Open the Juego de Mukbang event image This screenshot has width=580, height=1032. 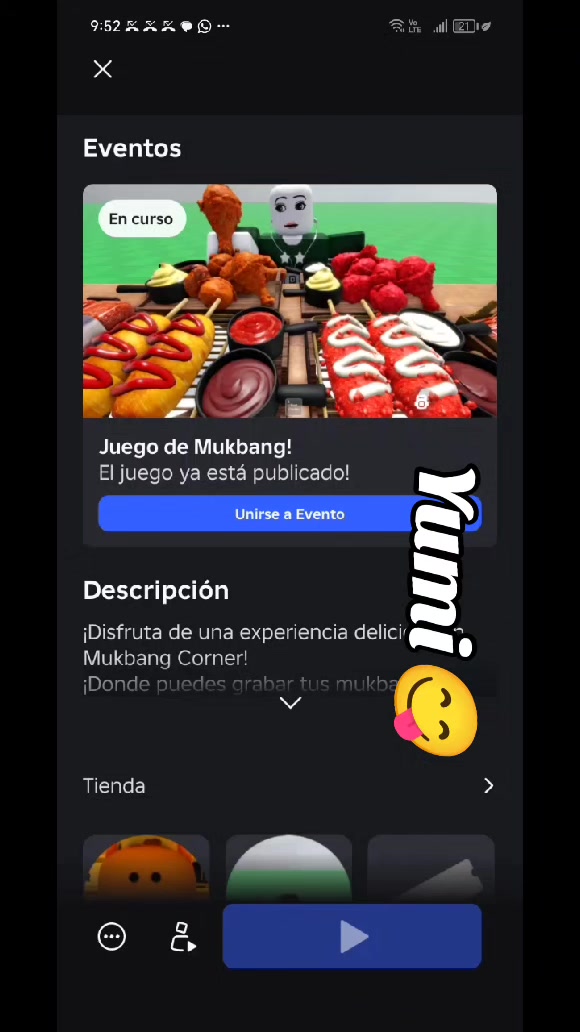pyautogui.click(x=290, y=301)
